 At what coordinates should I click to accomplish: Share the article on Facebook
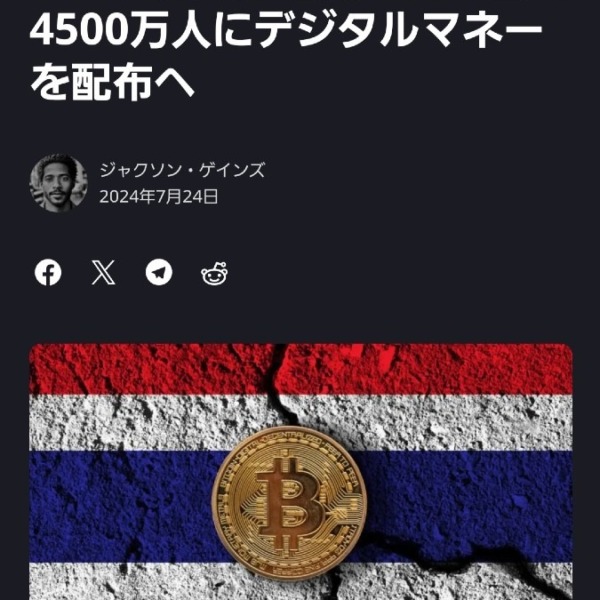[48, 273]
